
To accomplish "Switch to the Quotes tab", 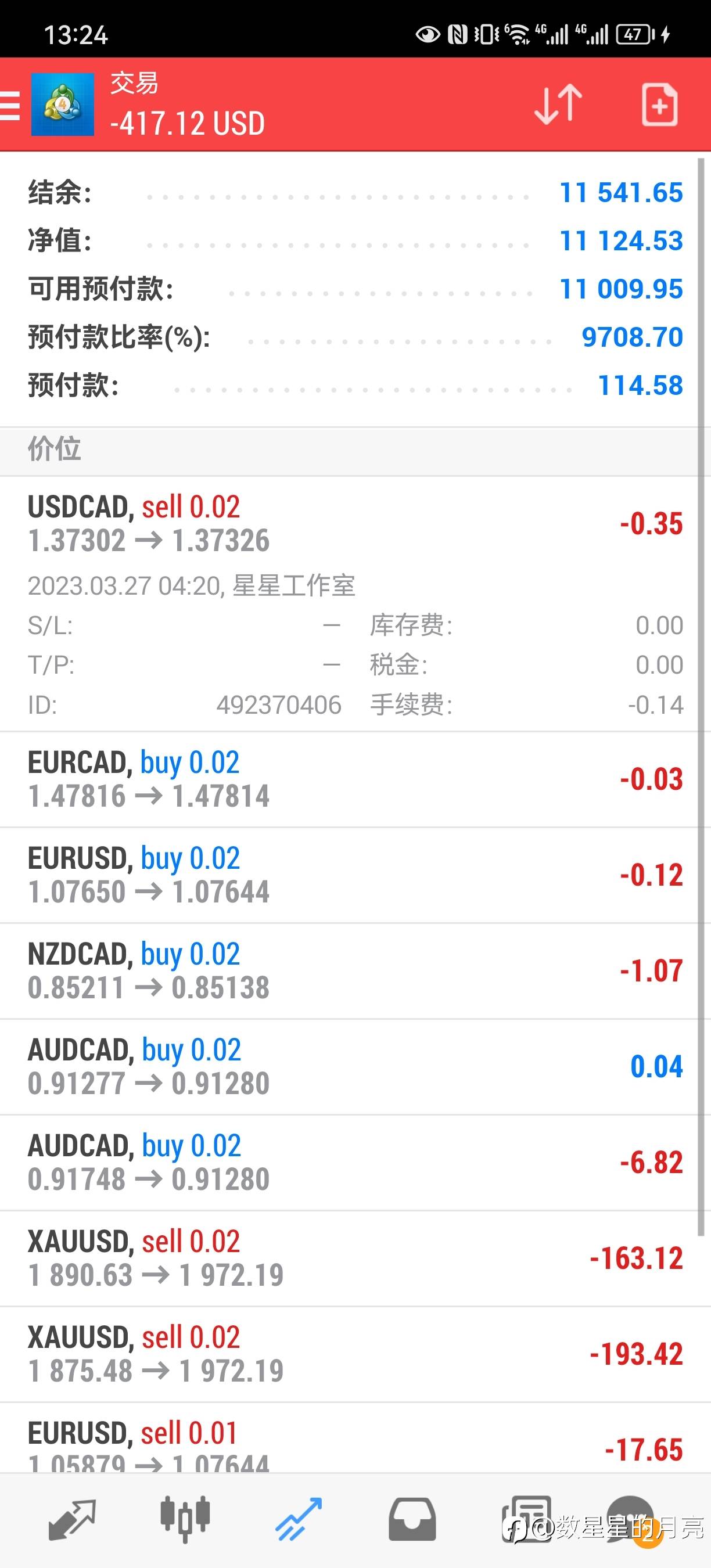I will (72, 1519).
